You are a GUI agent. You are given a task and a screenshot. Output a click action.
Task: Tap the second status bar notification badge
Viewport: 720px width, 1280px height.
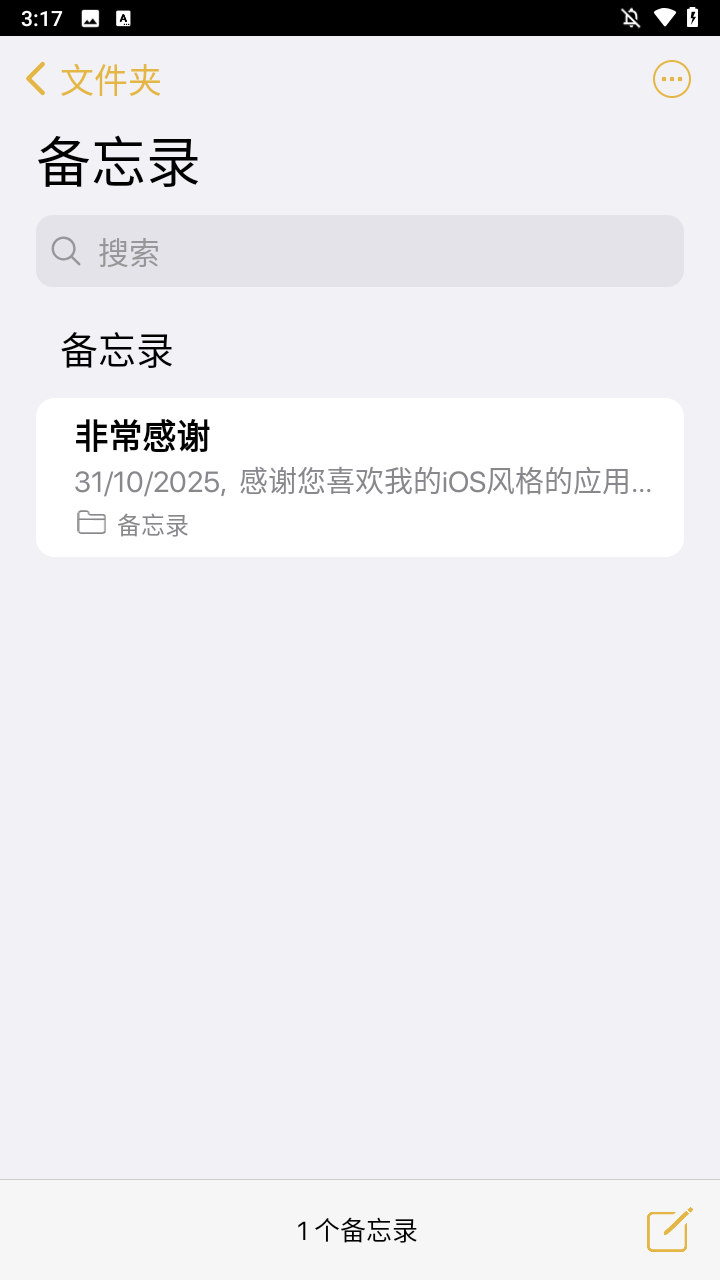pyautogui.click(x=123, y=17)
